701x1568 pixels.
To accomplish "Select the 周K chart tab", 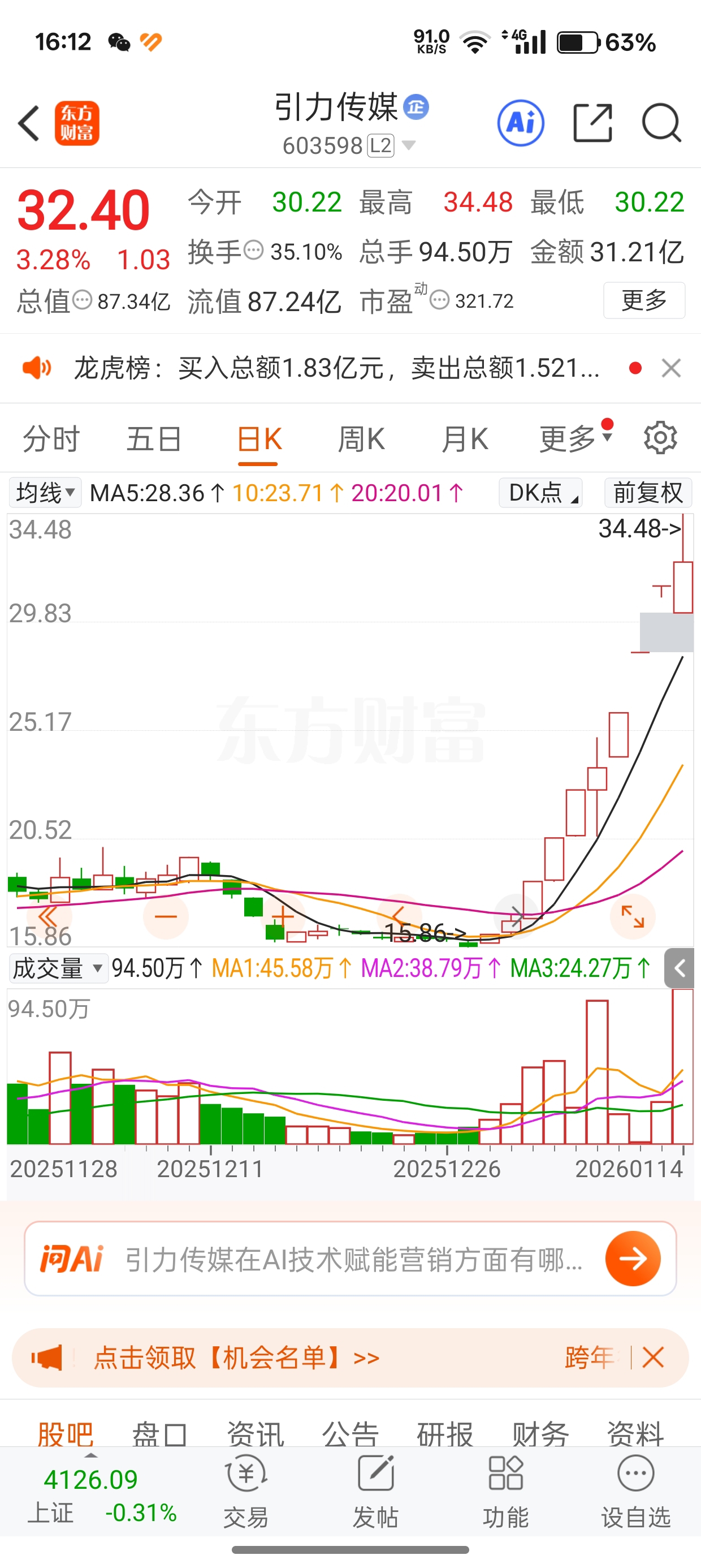I will point(361,439).
